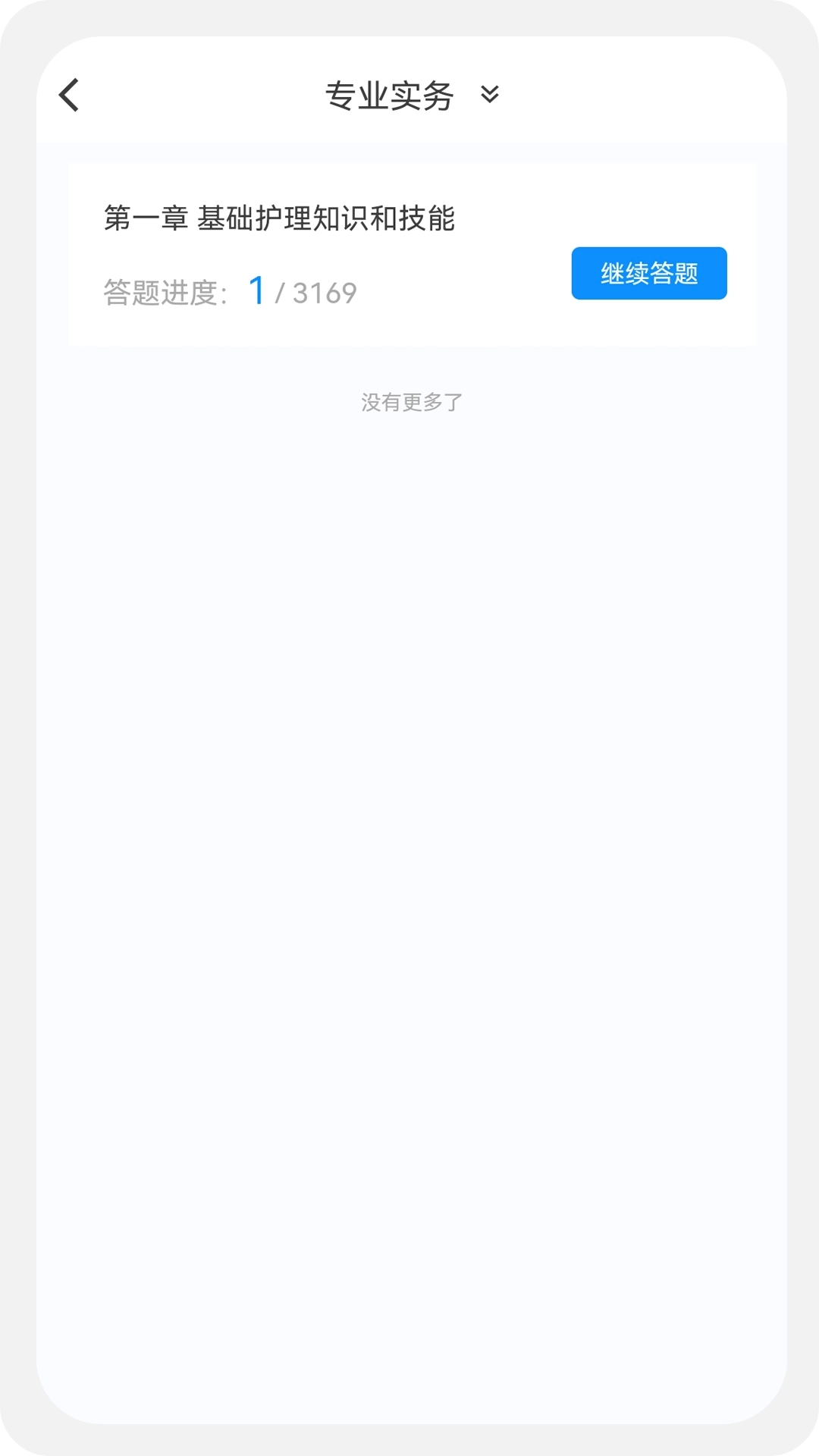Screen dimensions: 819x1456
Task: Select the back navigation icon at top left
Action: [x=68, y=95]
